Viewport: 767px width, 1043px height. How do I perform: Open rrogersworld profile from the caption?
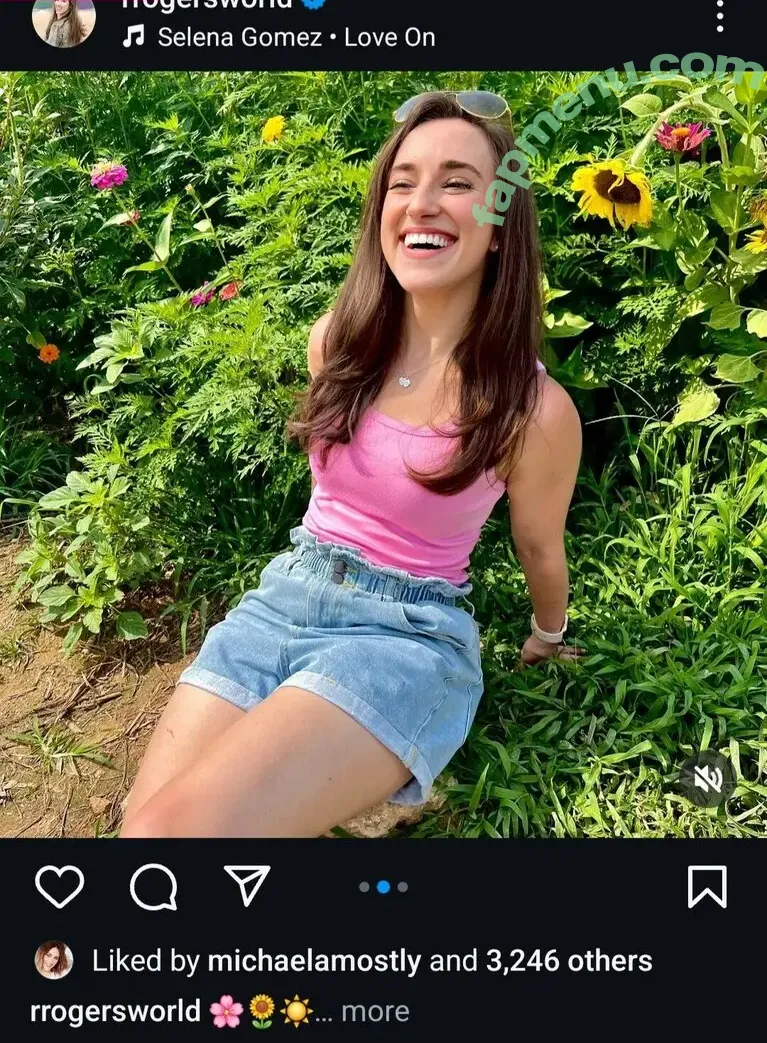point(115,1012)
